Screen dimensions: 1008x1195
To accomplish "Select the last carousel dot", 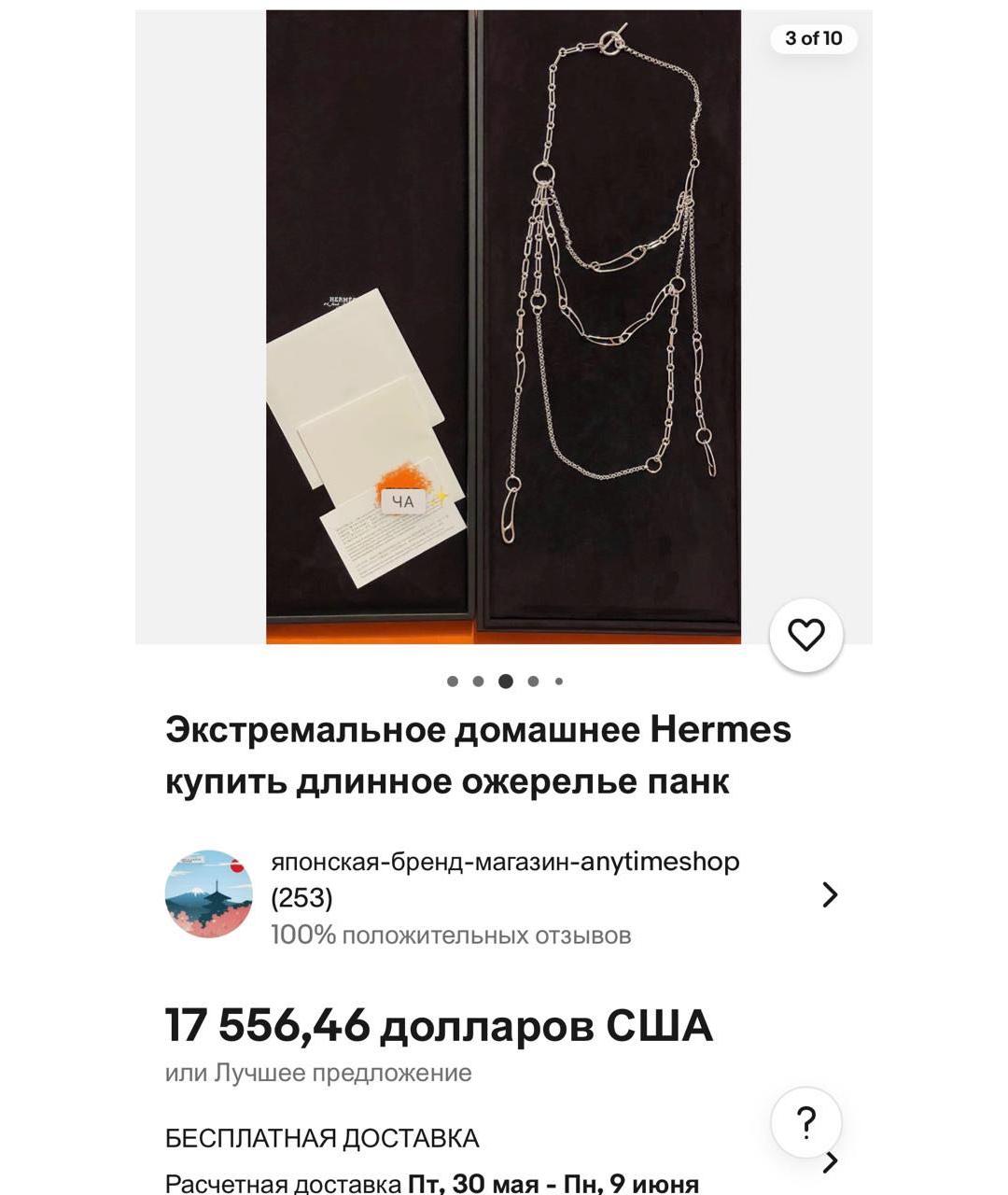I will (x=559, y=682).
